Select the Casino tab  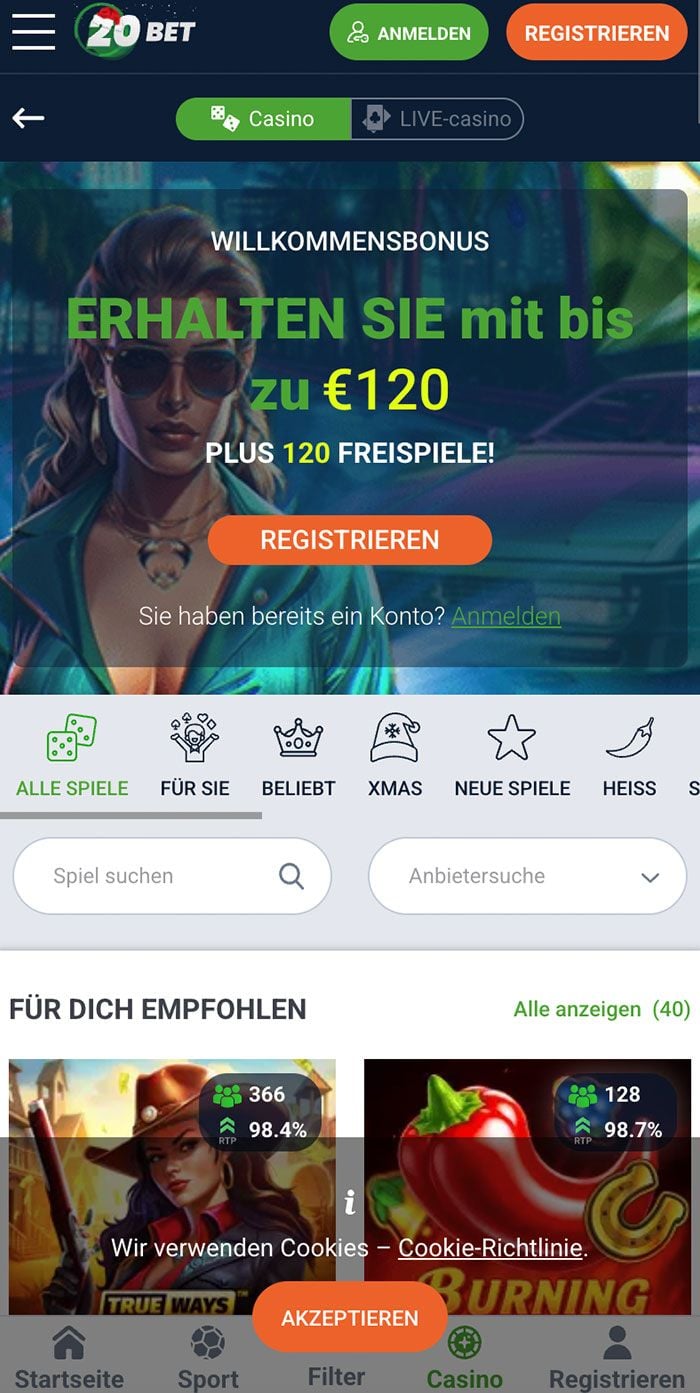click(x=263, y=119)
